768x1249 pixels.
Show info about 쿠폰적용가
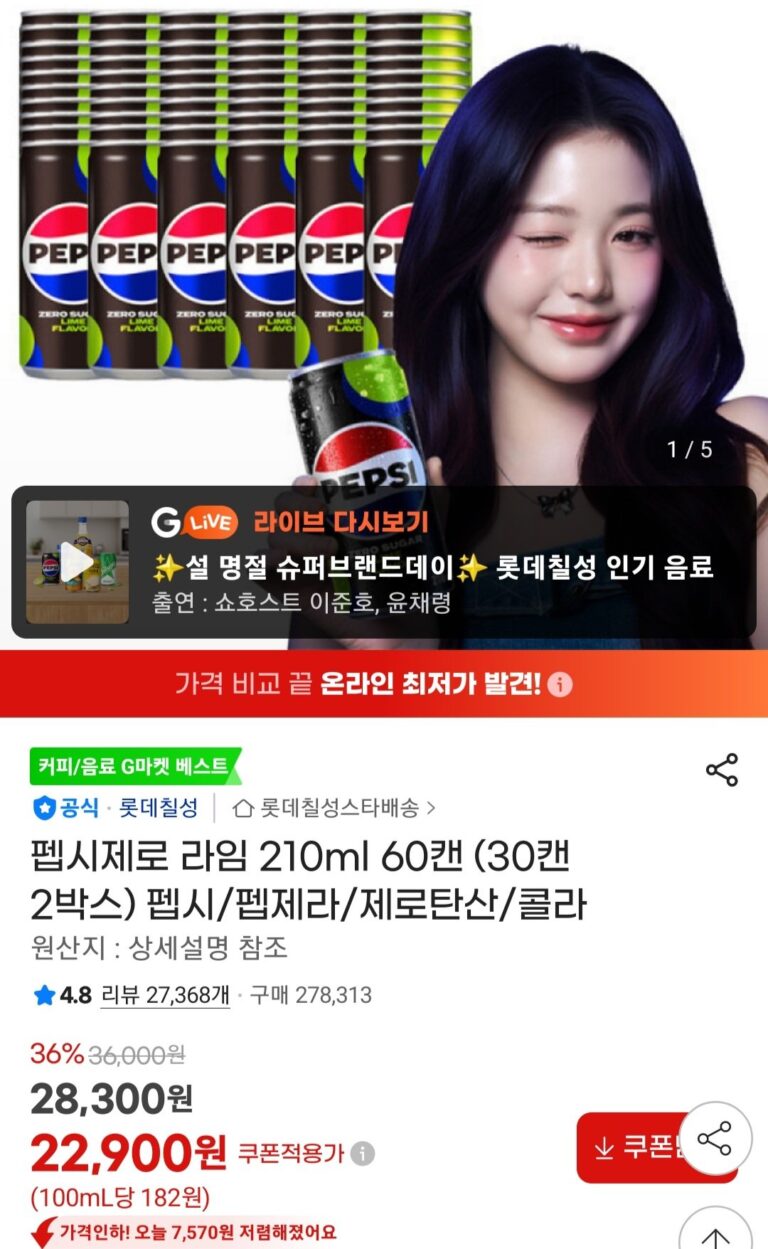point(363,1153)
